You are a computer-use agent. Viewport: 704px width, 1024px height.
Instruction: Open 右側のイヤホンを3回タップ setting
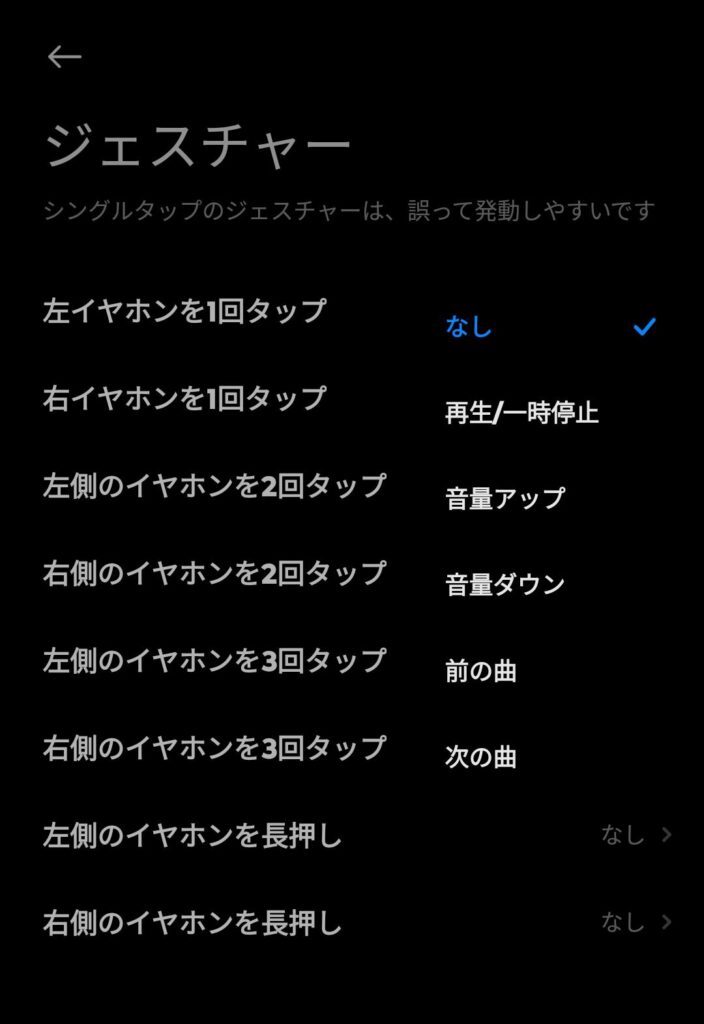click(214, 747)
